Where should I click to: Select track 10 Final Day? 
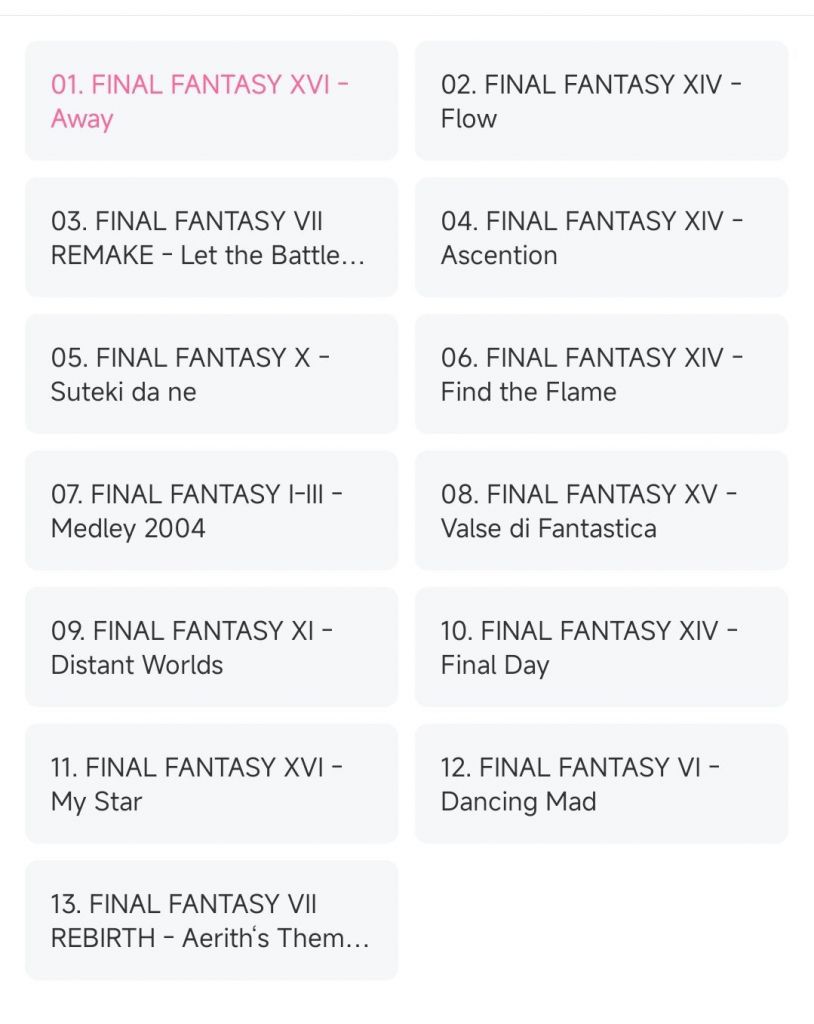601,647
